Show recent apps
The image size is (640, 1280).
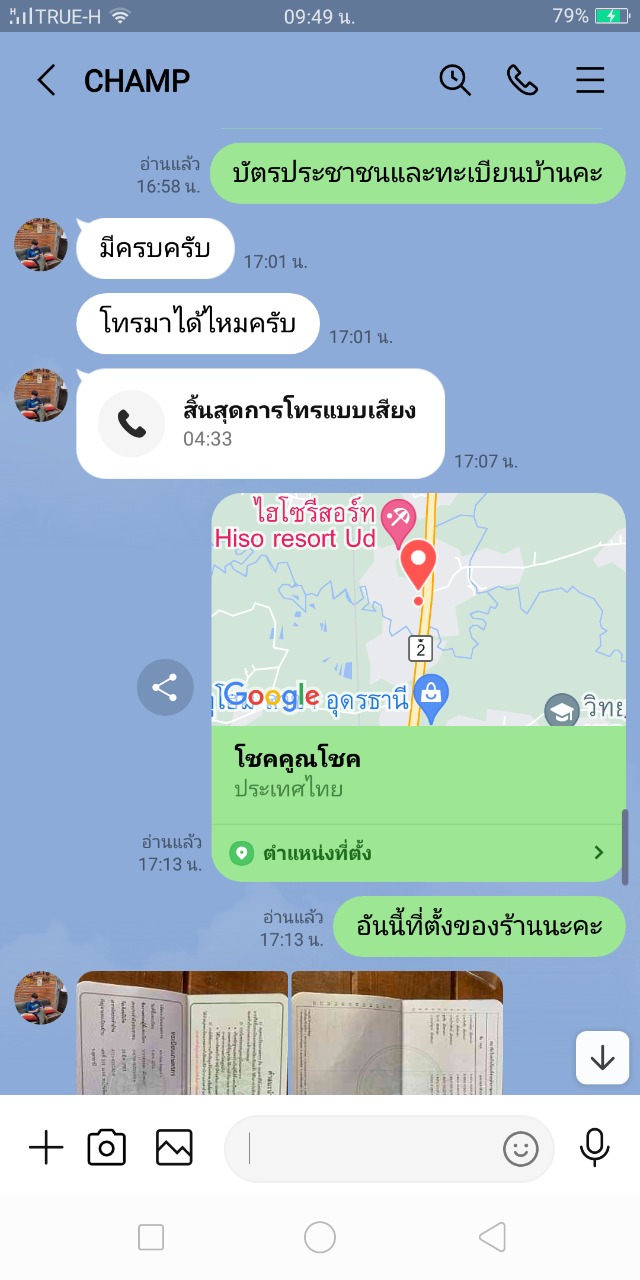click(x=151, y=1238)
